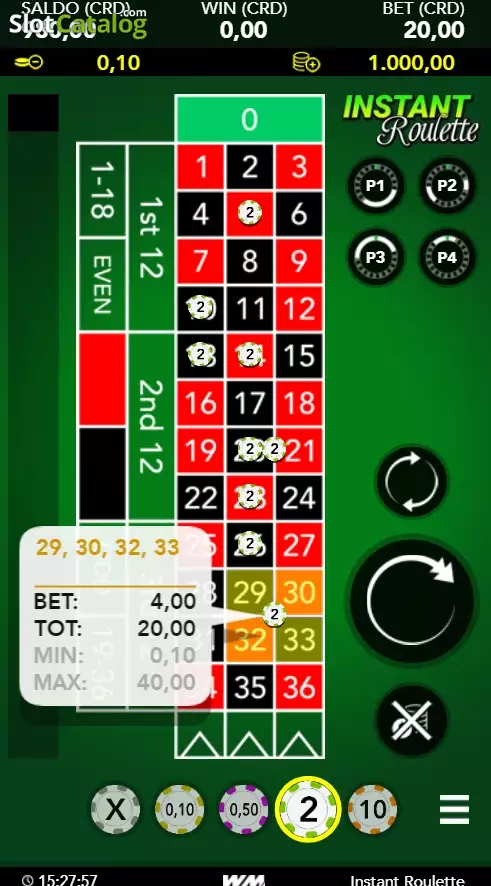Open the hamburger menu
This screenshot has height=886, width=491.
click(x=454, y=809)
